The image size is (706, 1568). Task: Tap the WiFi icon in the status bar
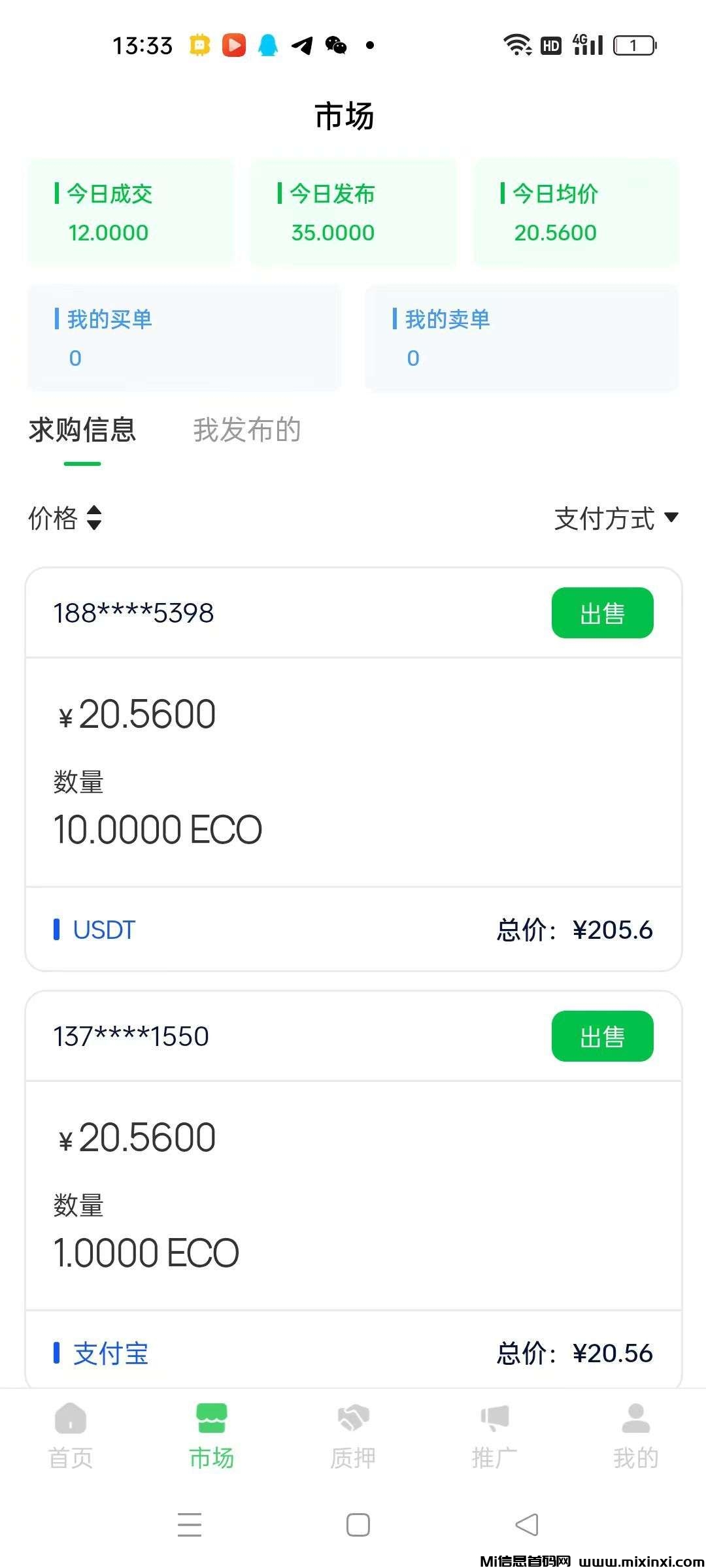pos(516,44)
